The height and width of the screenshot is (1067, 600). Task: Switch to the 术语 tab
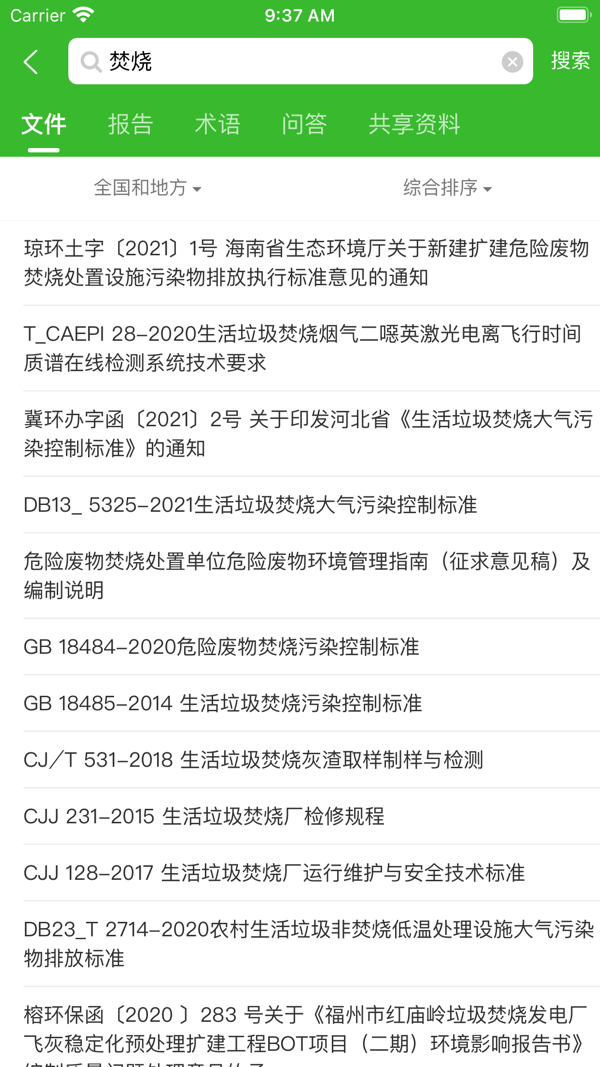point(217,124)
